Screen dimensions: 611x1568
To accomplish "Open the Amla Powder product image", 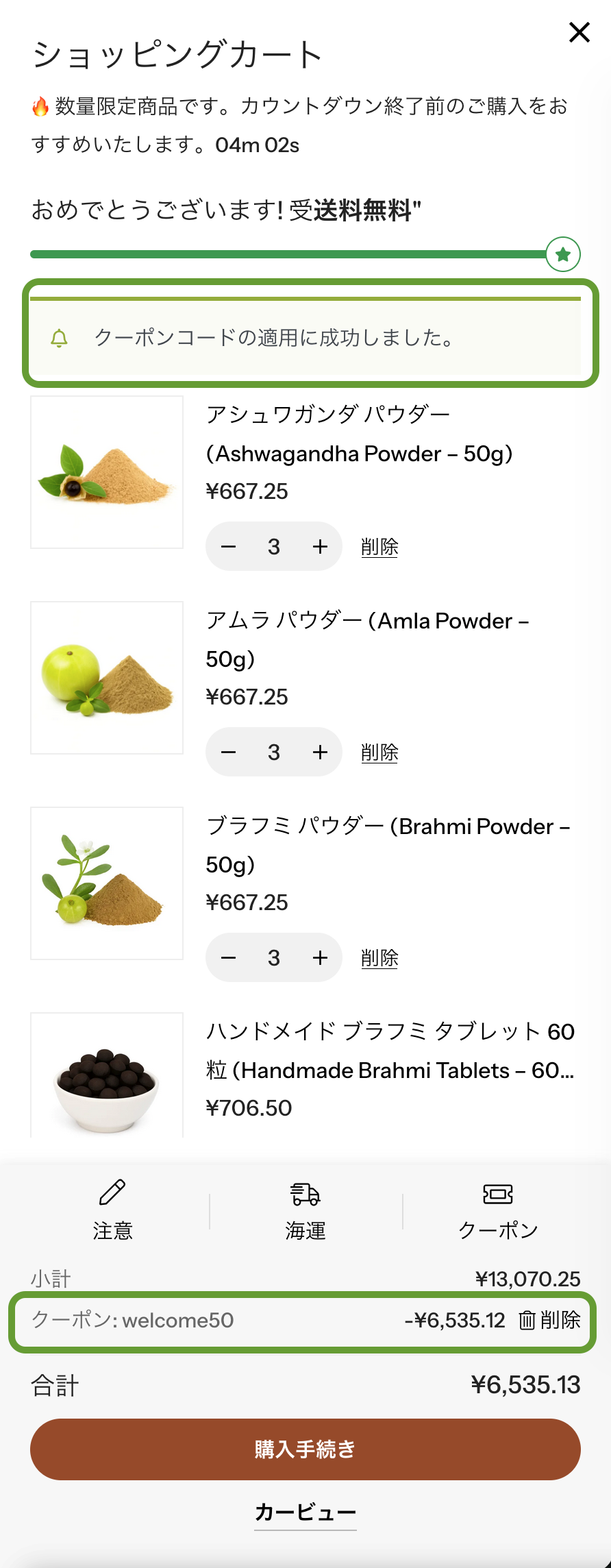I will [107, 678].
